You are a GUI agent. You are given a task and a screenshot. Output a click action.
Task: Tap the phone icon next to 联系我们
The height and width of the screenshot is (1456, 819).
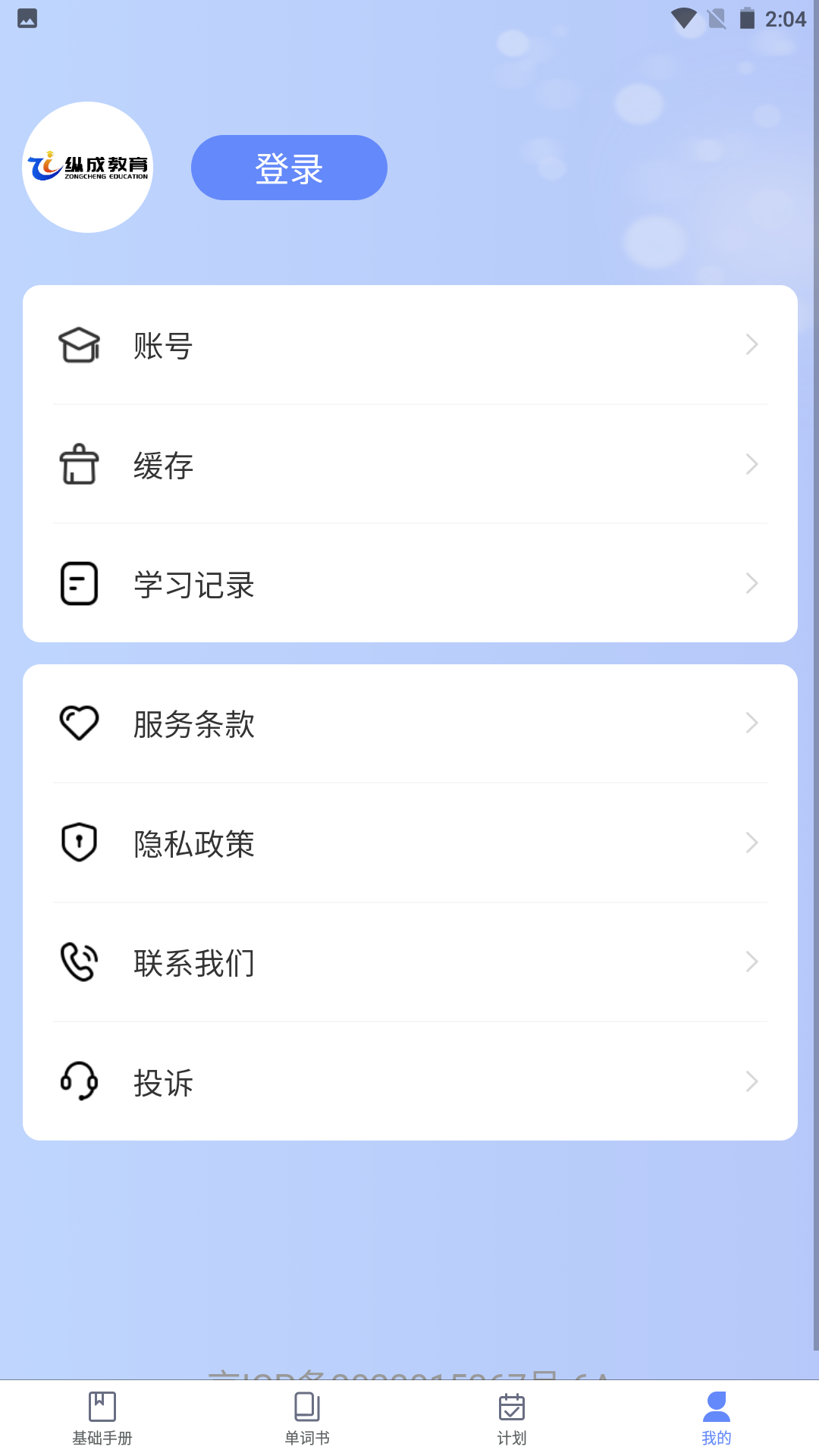(79, 962)
